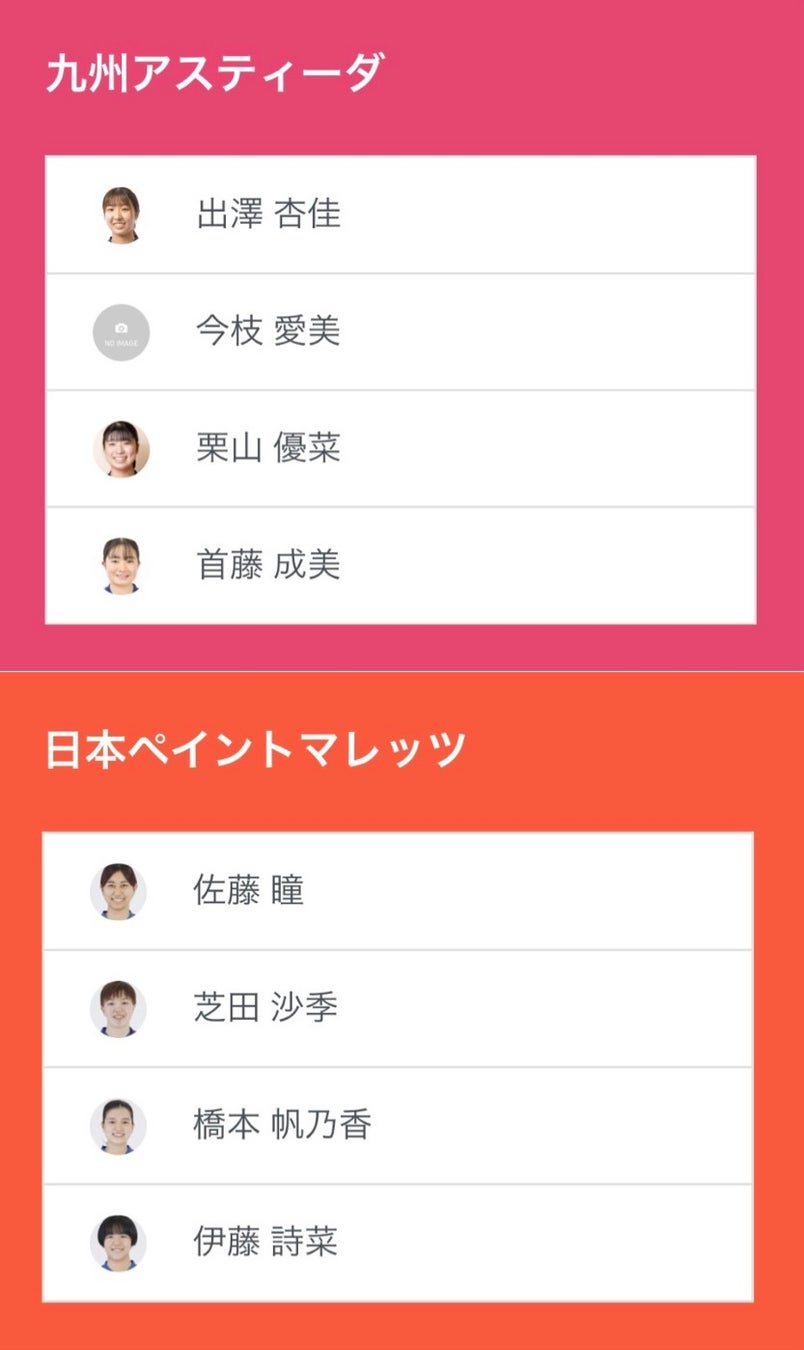
Task: View details for 栗山 優菜
Action: pyautogui.click(x=400, y=449)
